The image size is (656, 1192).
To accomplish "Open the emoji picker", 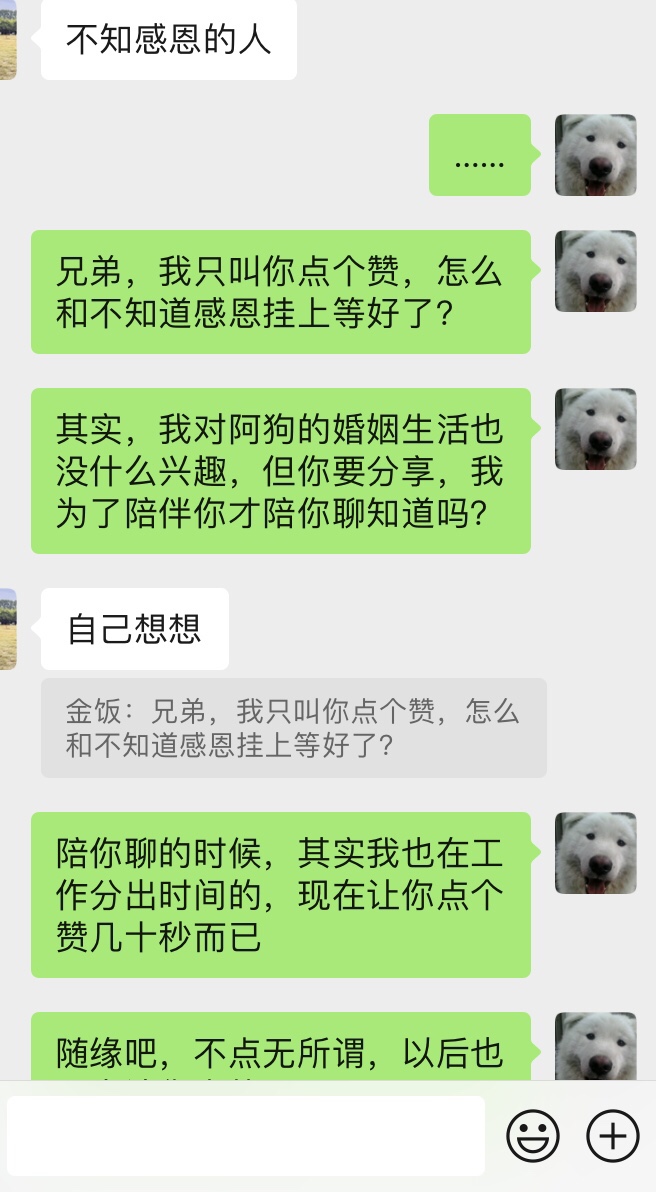I will click(533, 1136).
